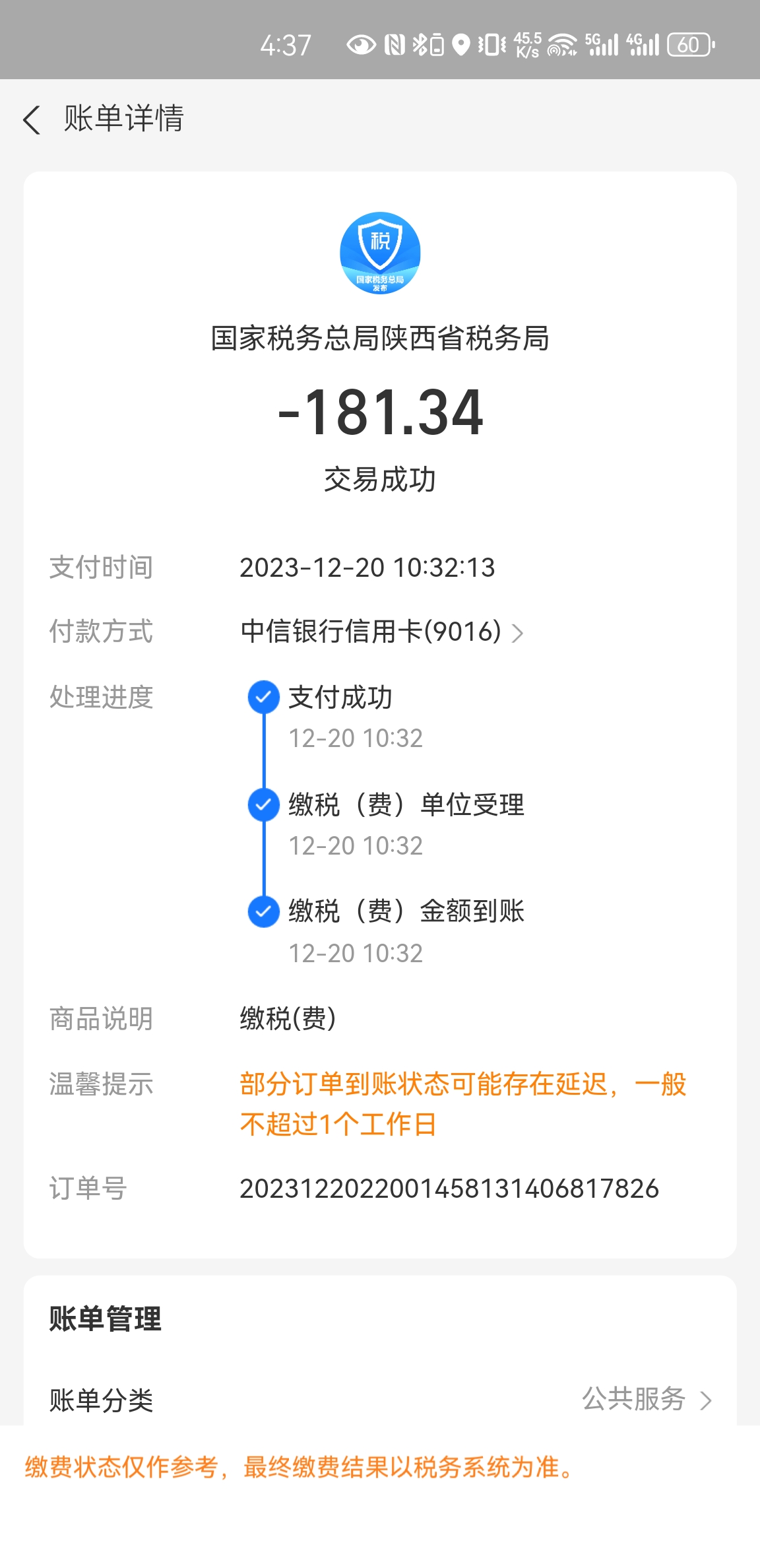760x1568 pixels.
Task: Open 国家税务总局陕西省税务局 merchant page
Action: click(380, 338)
